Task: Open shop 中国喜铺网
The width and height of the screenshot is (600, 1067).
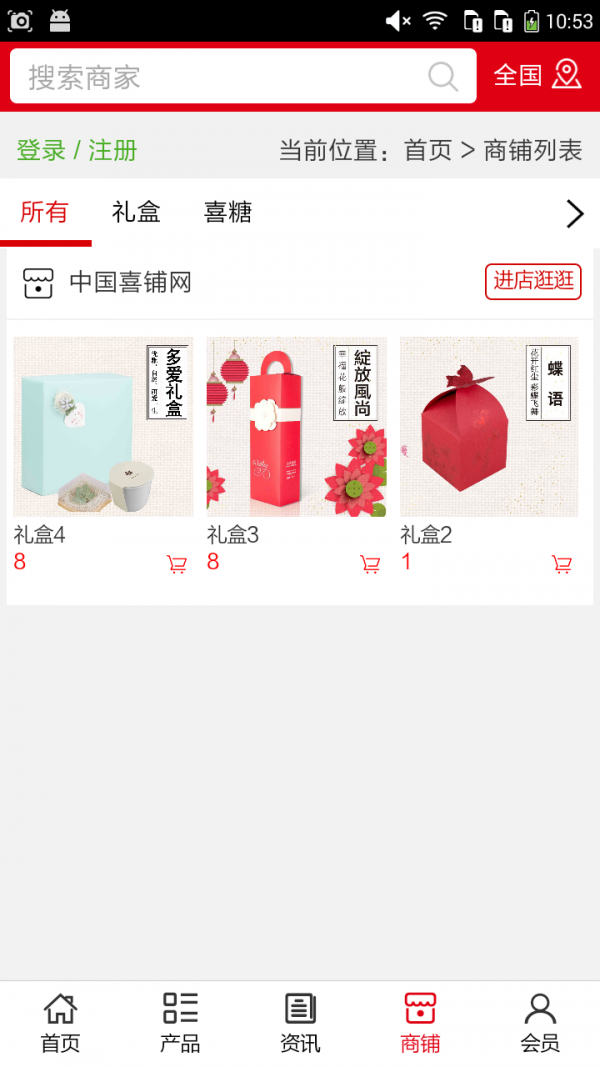Action: tap(130, 282)
